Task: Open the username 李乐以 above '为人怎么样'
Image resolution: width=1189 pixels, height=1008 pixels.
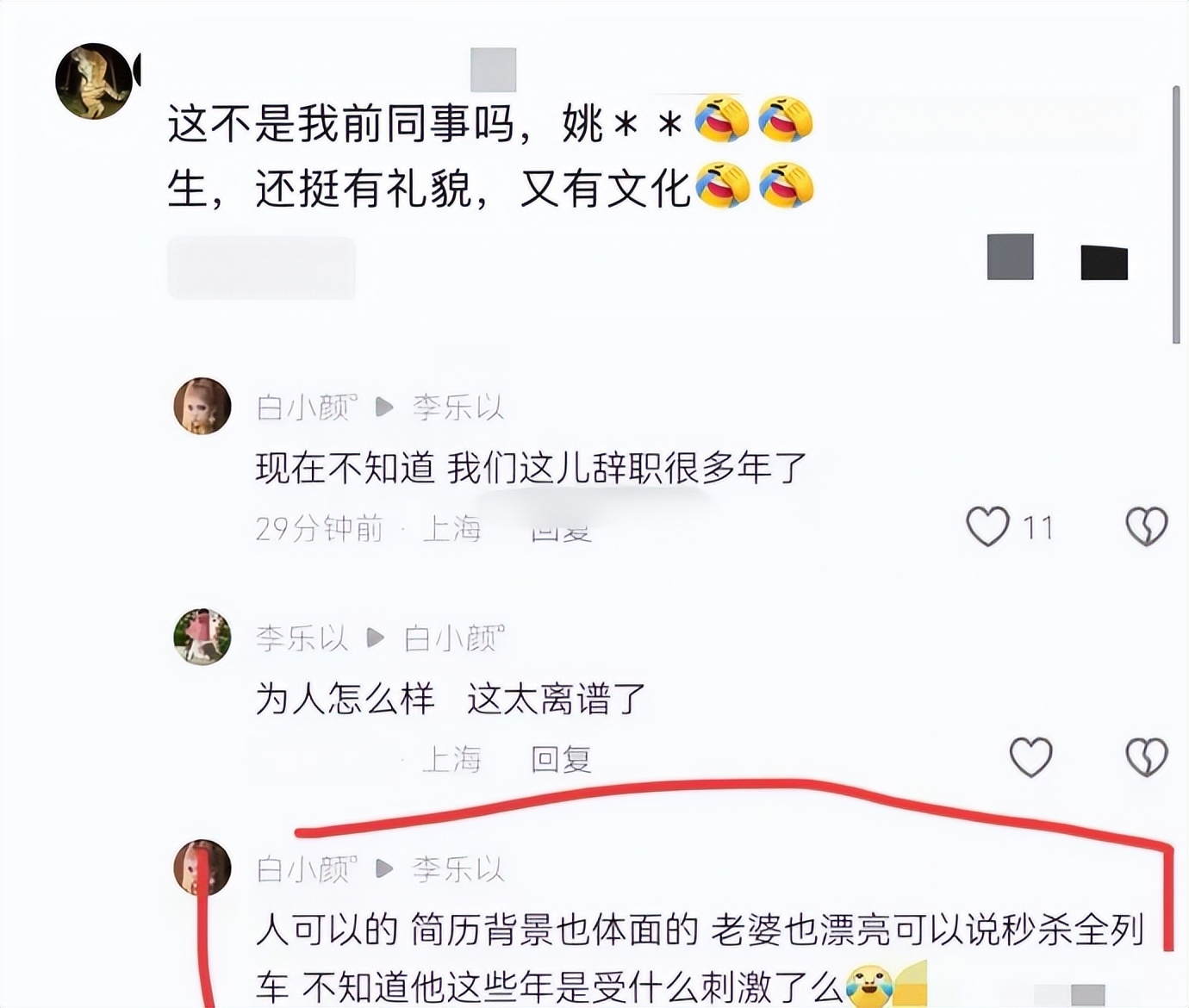Action: (302, 638)
